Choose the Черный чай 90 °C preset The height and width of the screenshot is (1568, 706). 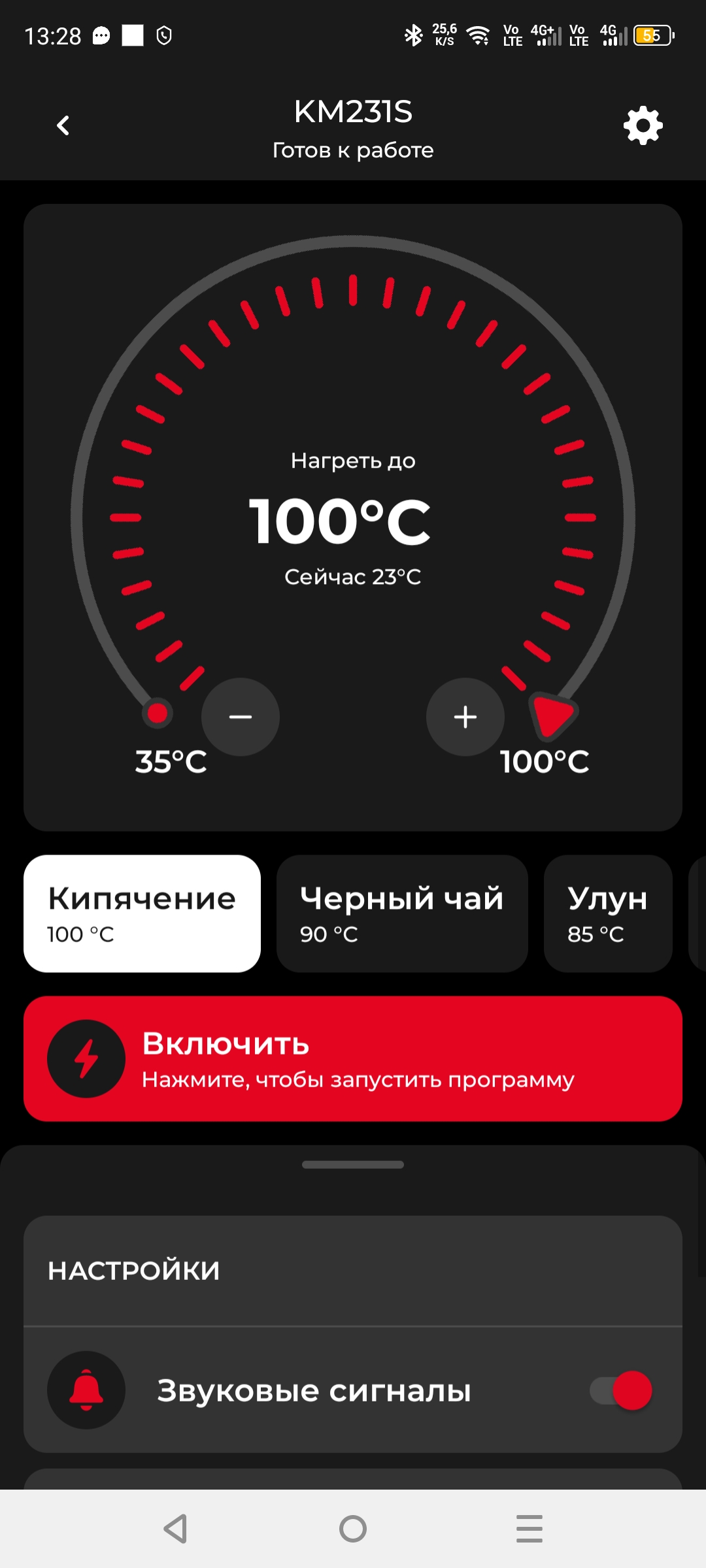[401, 913]
